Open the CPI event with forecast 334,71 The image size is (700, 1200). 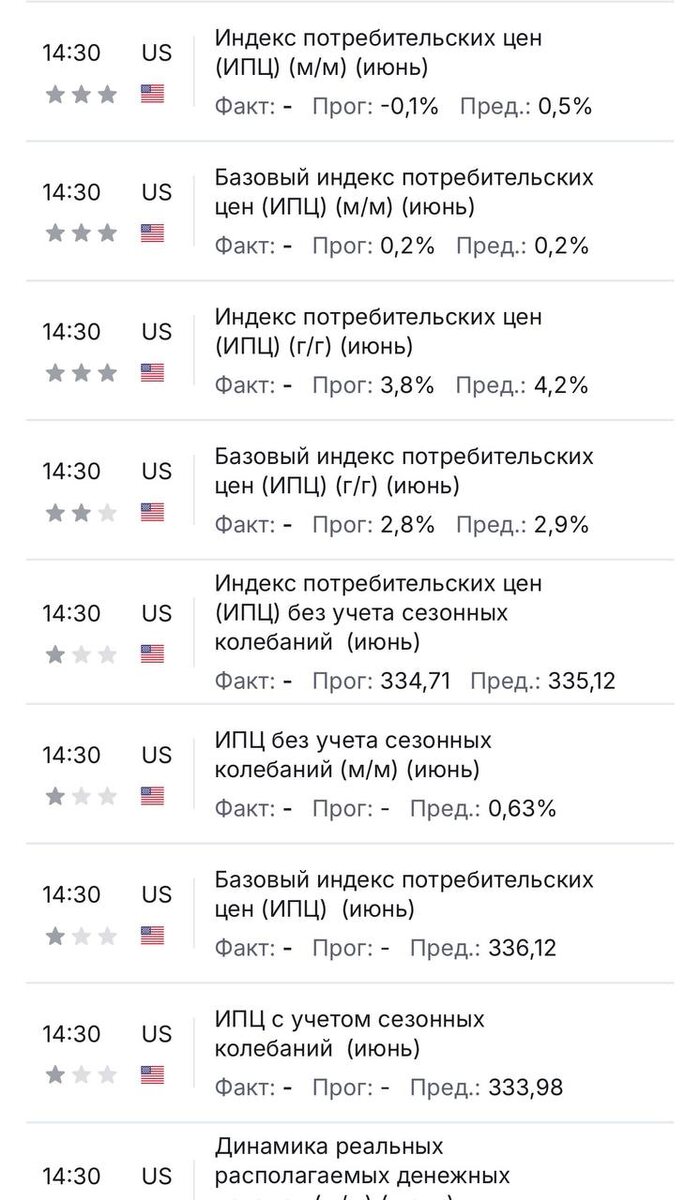click(x=349, y=632)
